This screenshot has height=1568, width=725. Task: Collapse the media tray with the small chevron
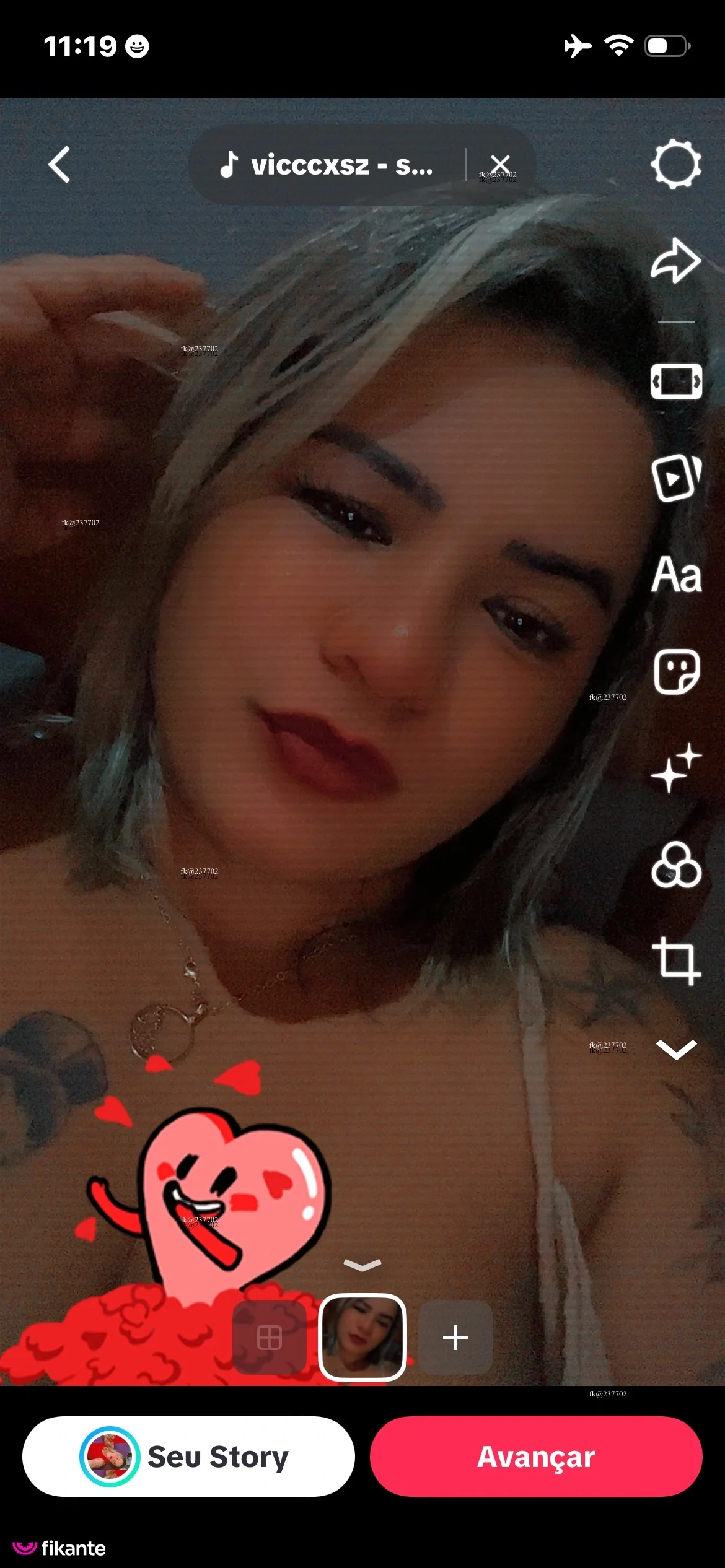[x=362, y=1265]
